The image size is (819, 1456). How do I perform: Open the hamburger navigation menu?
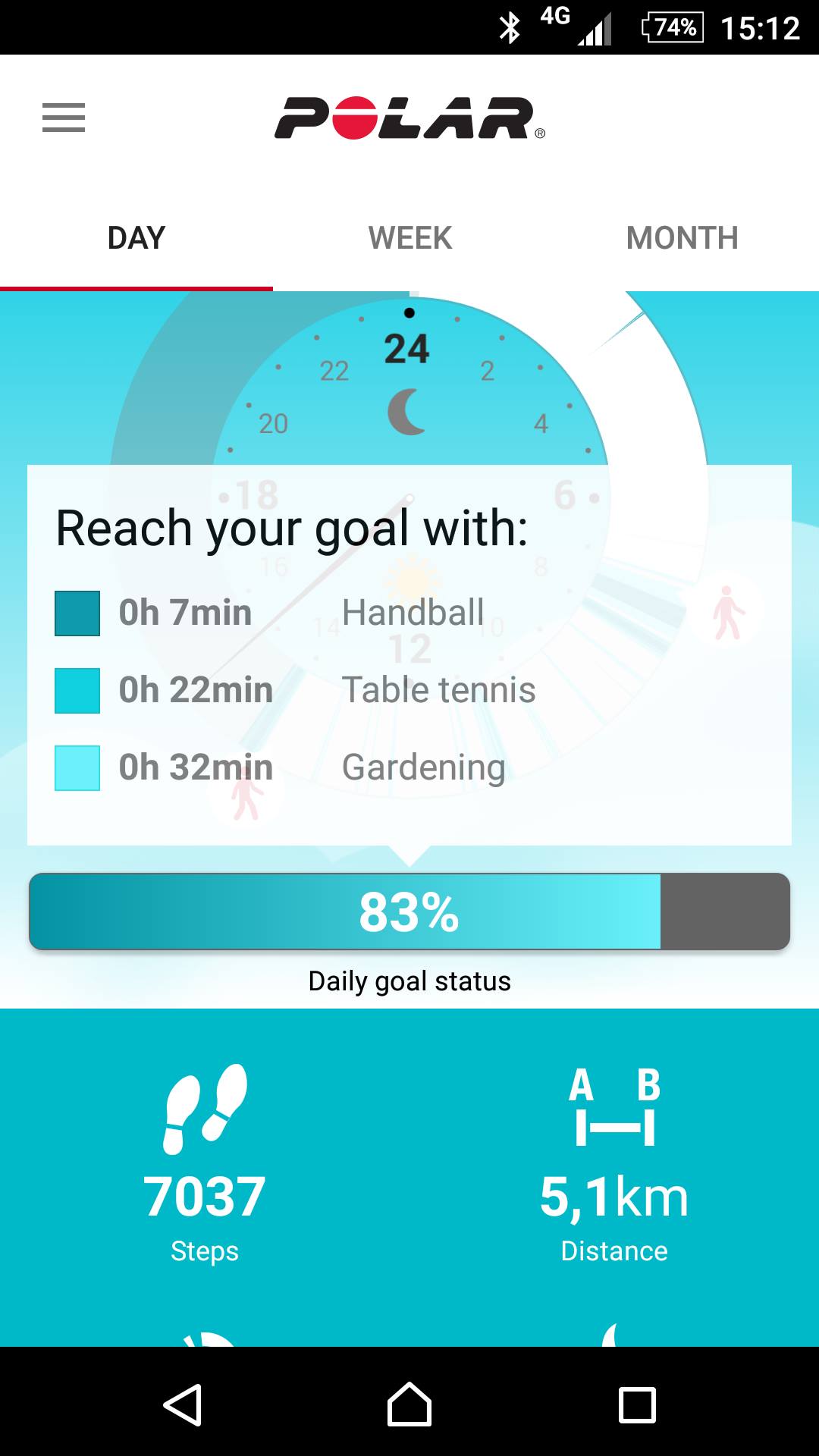(x=64, y=118)
